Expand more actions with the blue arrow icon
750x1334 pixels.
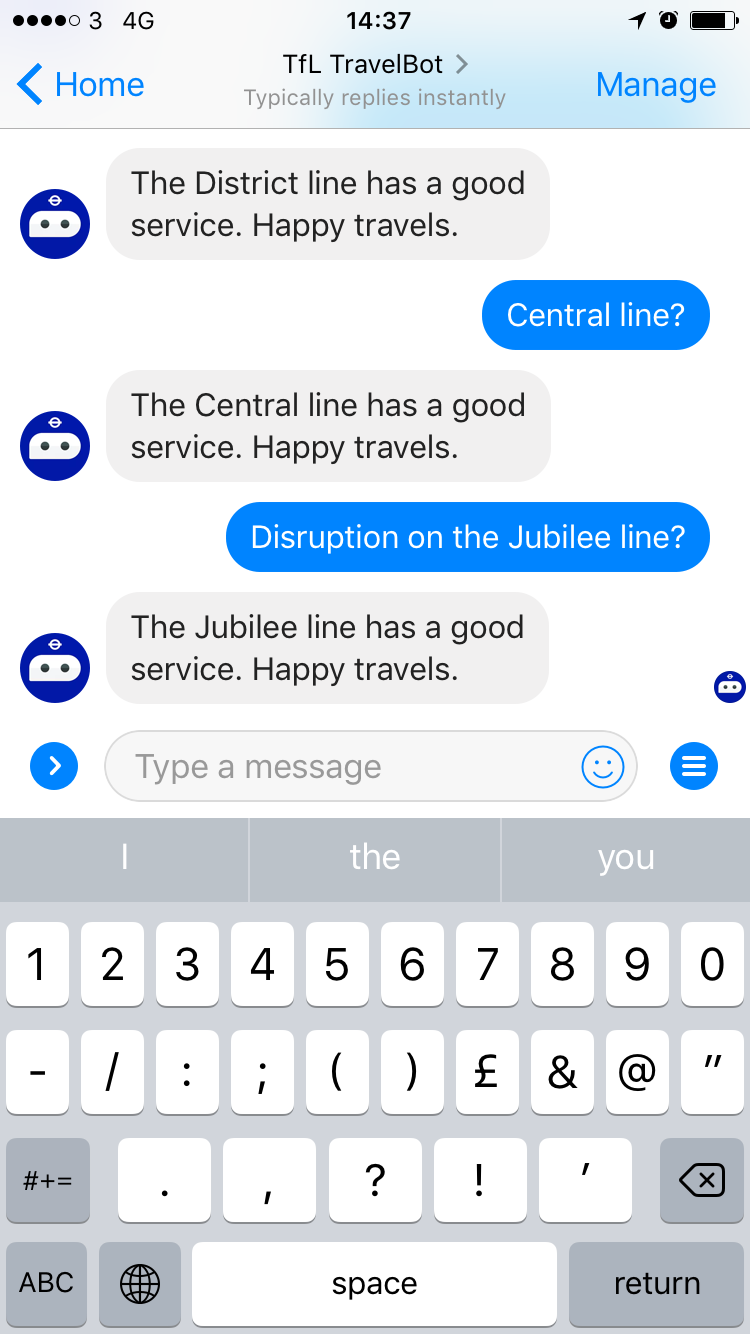click(x=53, y=766)
